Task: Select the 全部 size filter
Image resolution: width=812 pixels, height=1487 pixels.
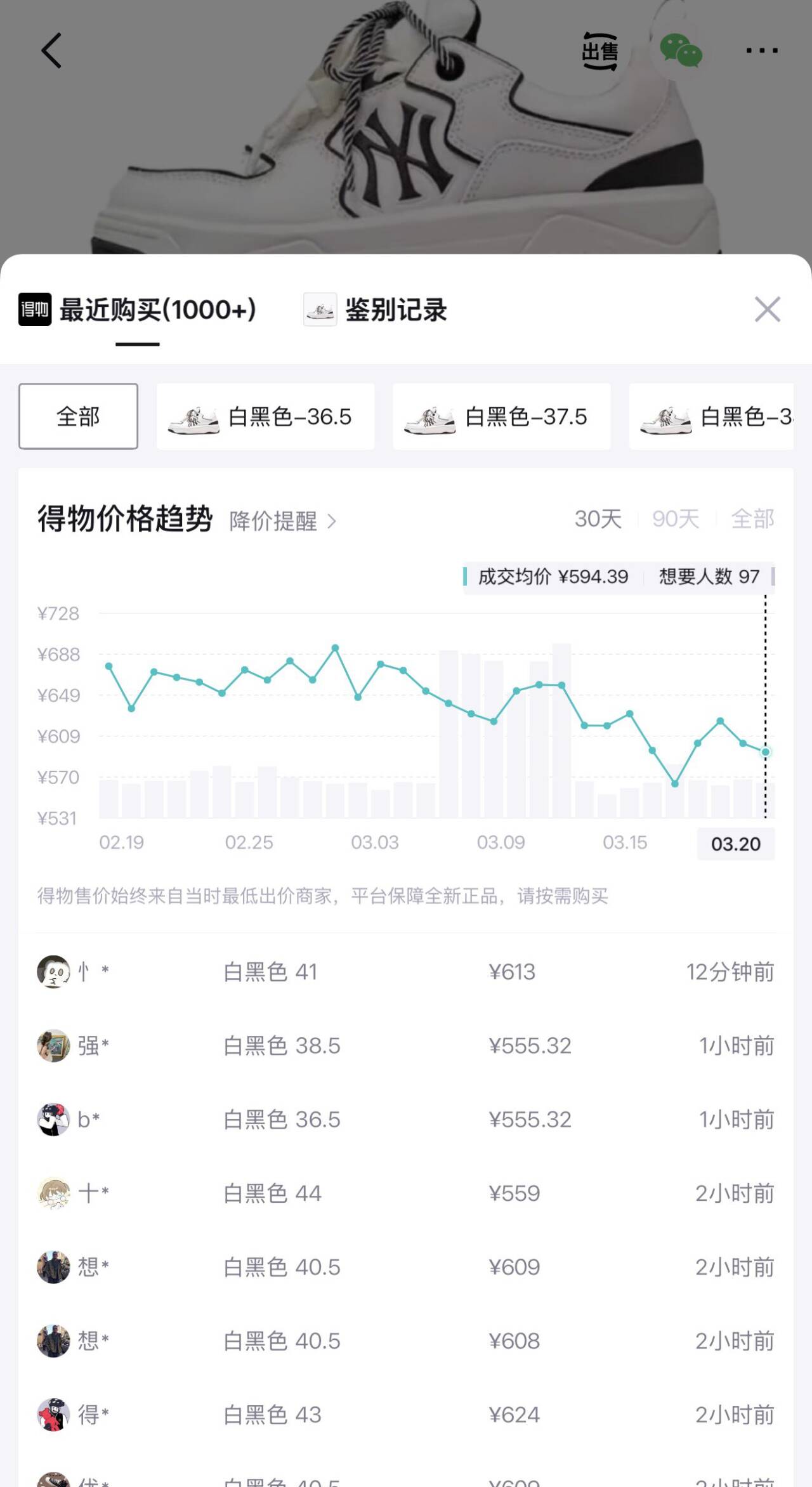Action: (78, 416)
